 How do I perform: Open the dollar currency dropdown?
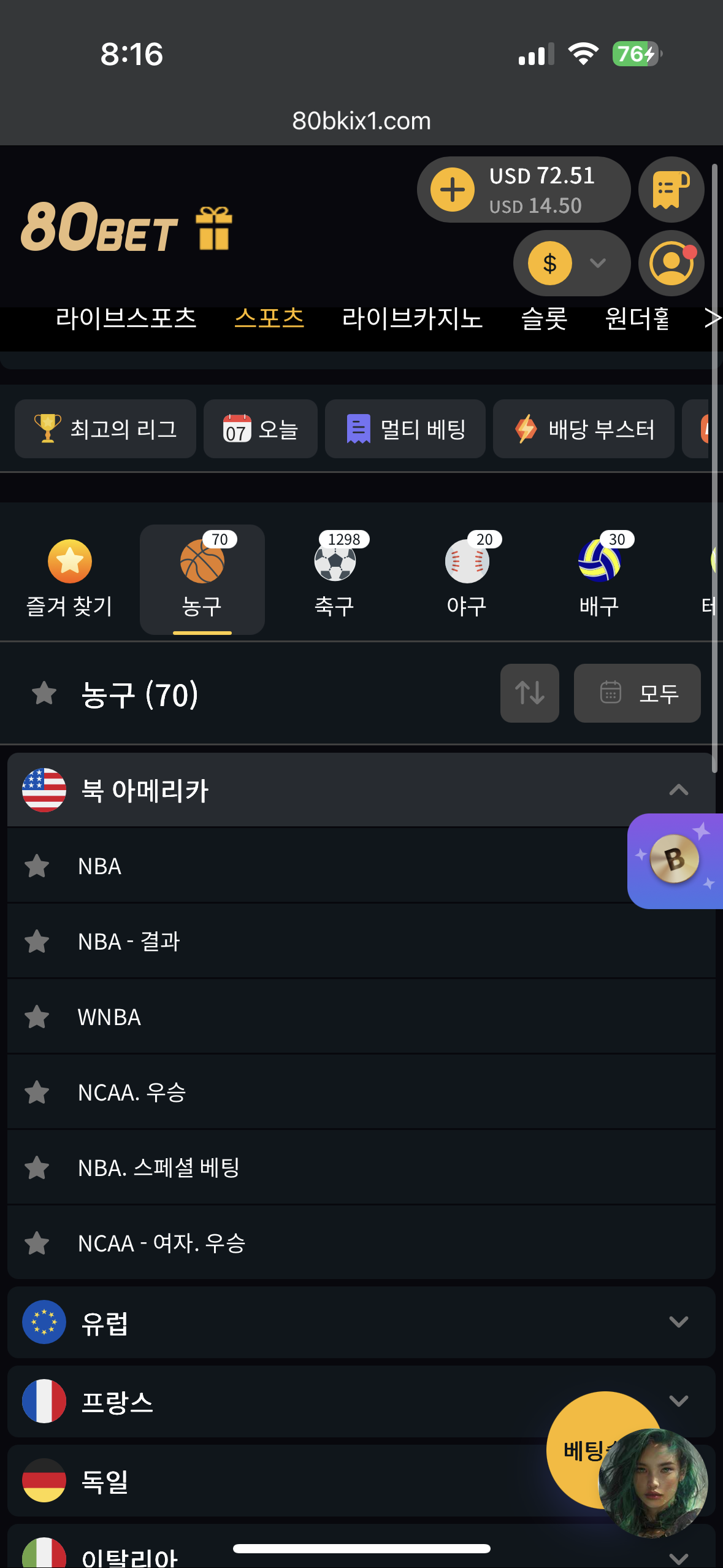(572, 263)
